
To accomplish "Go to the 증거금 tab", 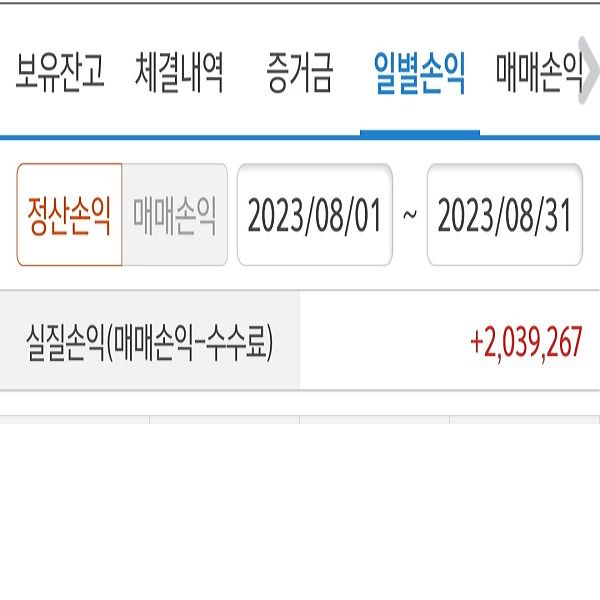I will point(300,75).
